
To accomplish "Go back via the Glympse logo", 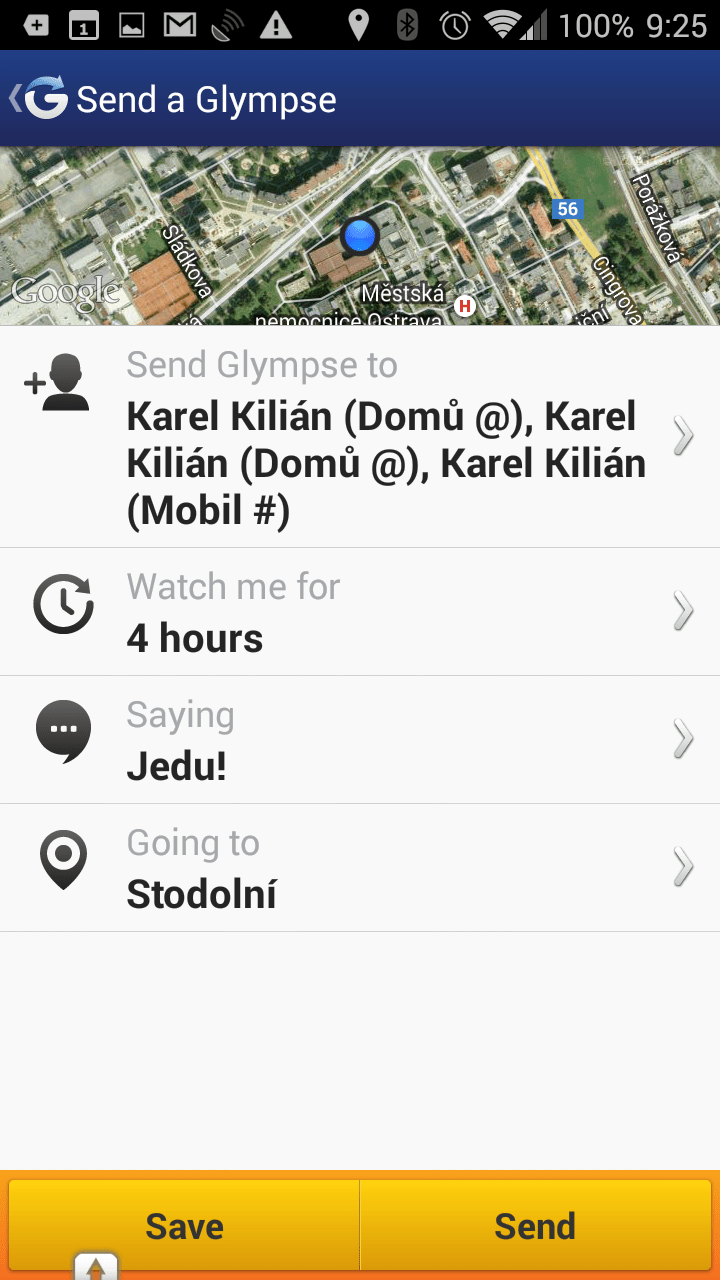I will (x=39, y=98).
